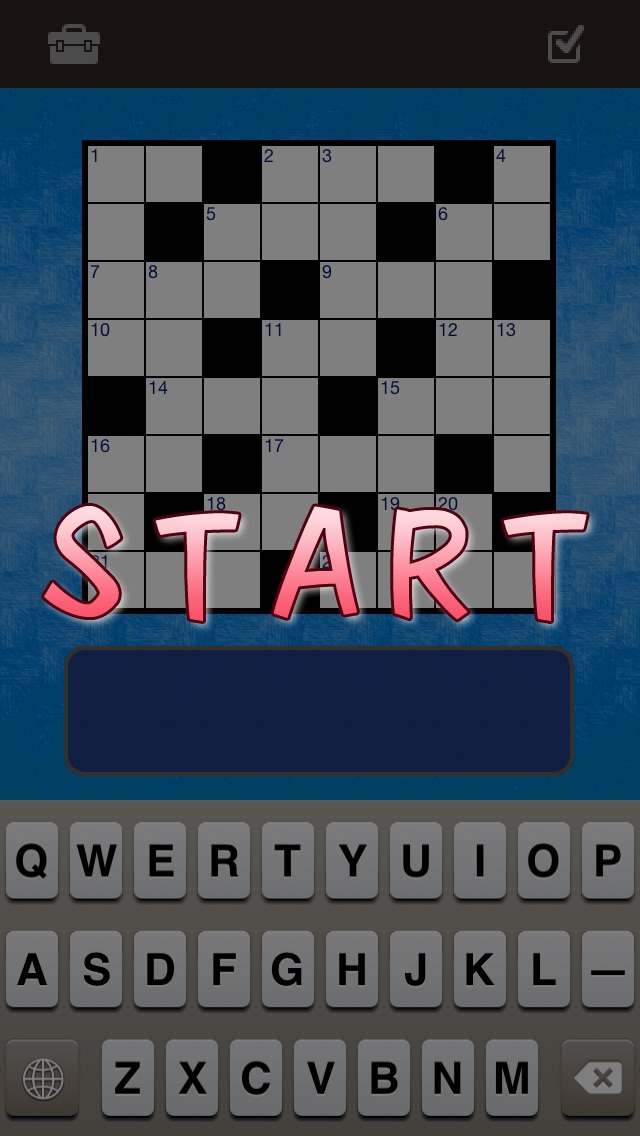Hit the backspace key
640x1136 pixels.
click(600, 1078)
